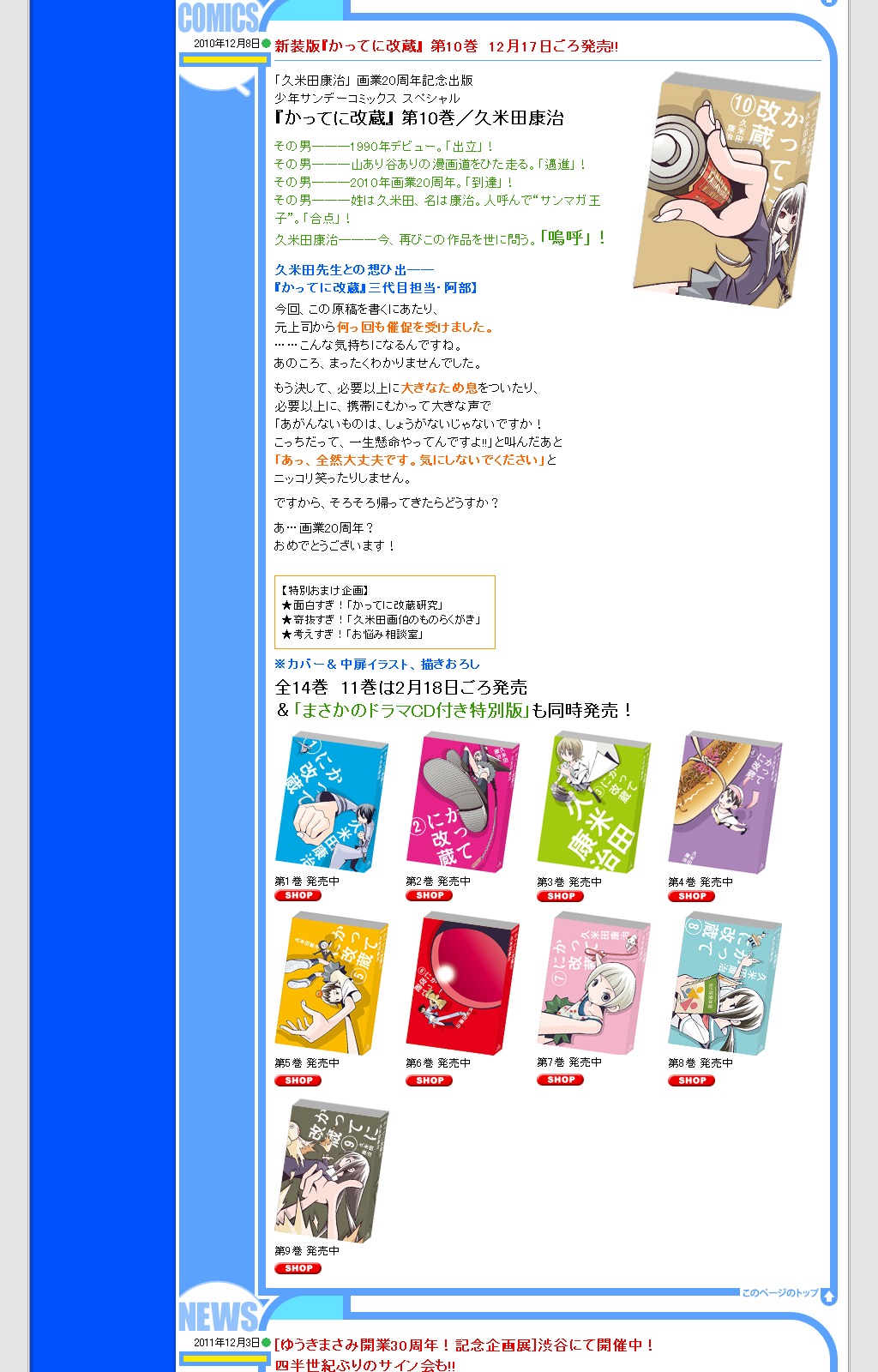Viewport: 878px width, 1372px height.
Task: Tap SHOP button under 第3巻
Action: coord(560,896)
